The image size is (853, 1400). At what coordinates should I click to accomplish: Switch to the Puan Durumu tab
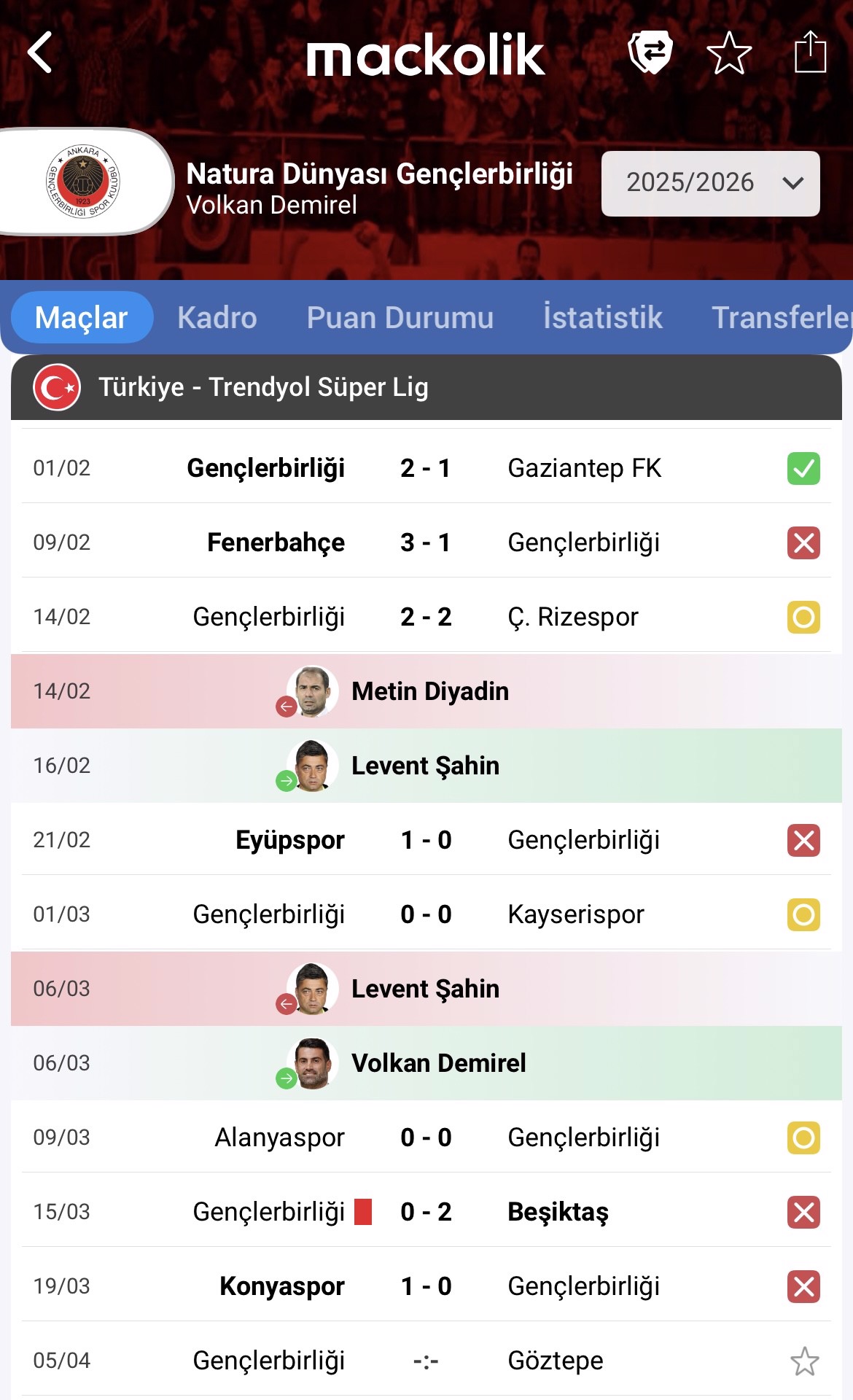click(x=400, y=318)
